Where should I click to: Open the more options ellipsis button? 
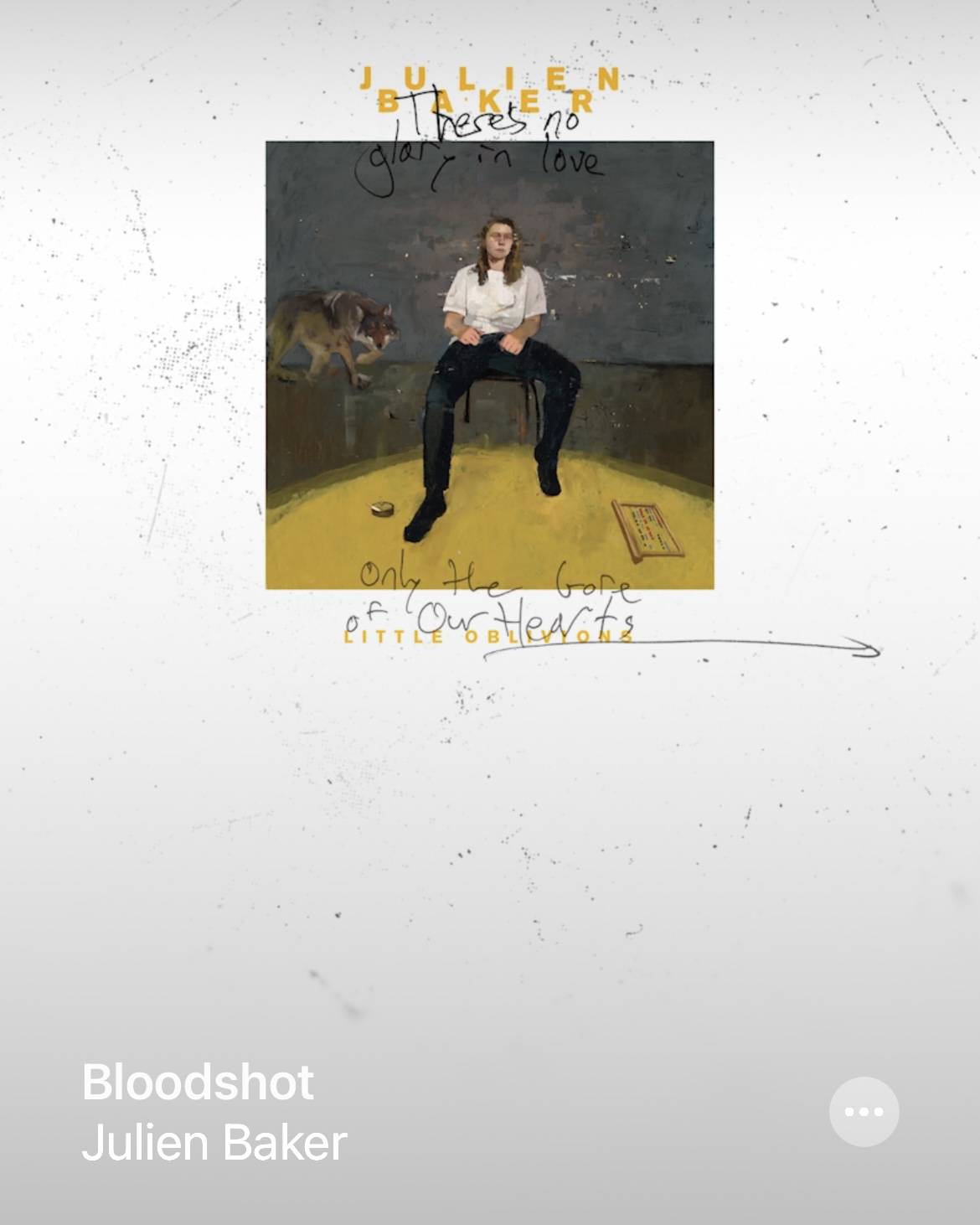(864, 1112)
